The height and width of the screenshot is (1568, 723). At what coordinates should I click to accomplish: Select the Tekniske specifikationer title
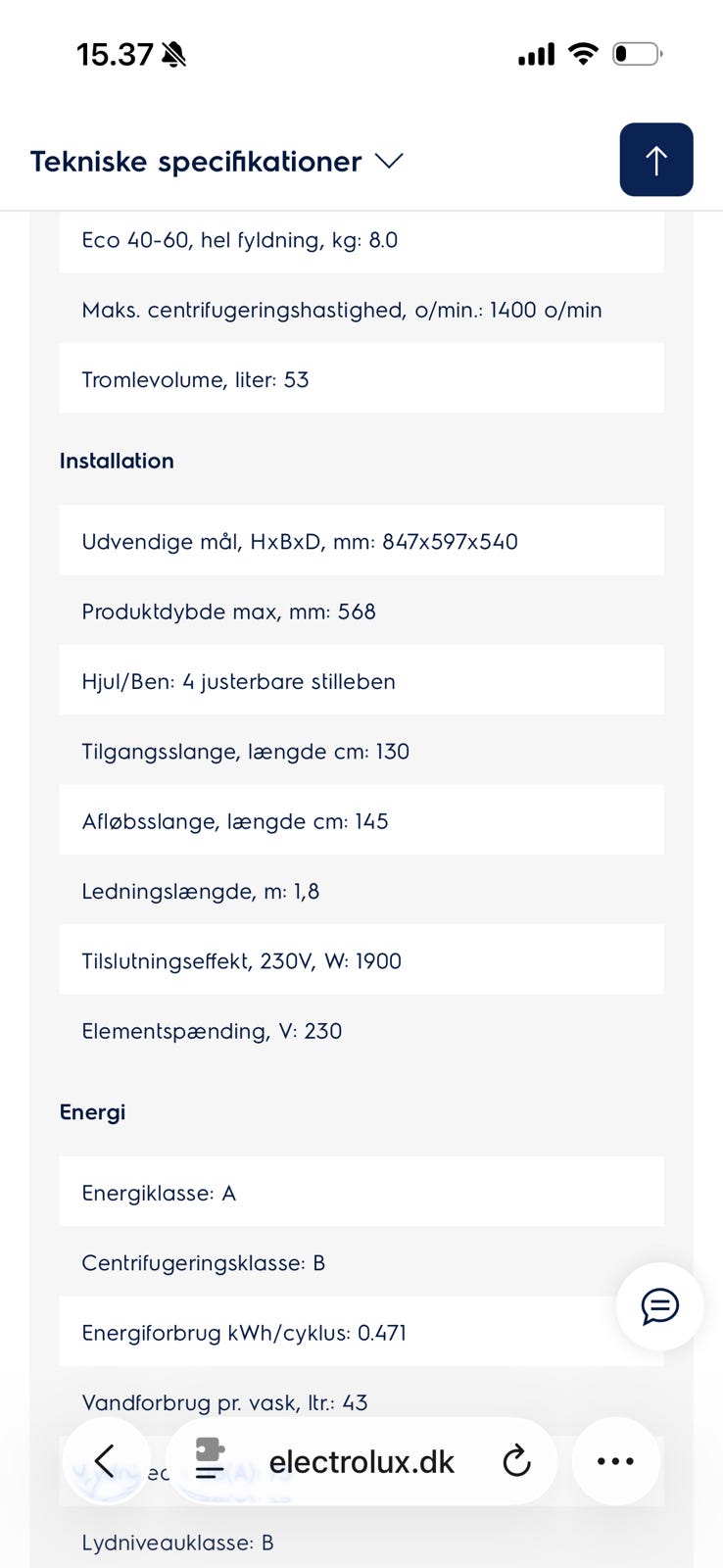tap(195, 162)
